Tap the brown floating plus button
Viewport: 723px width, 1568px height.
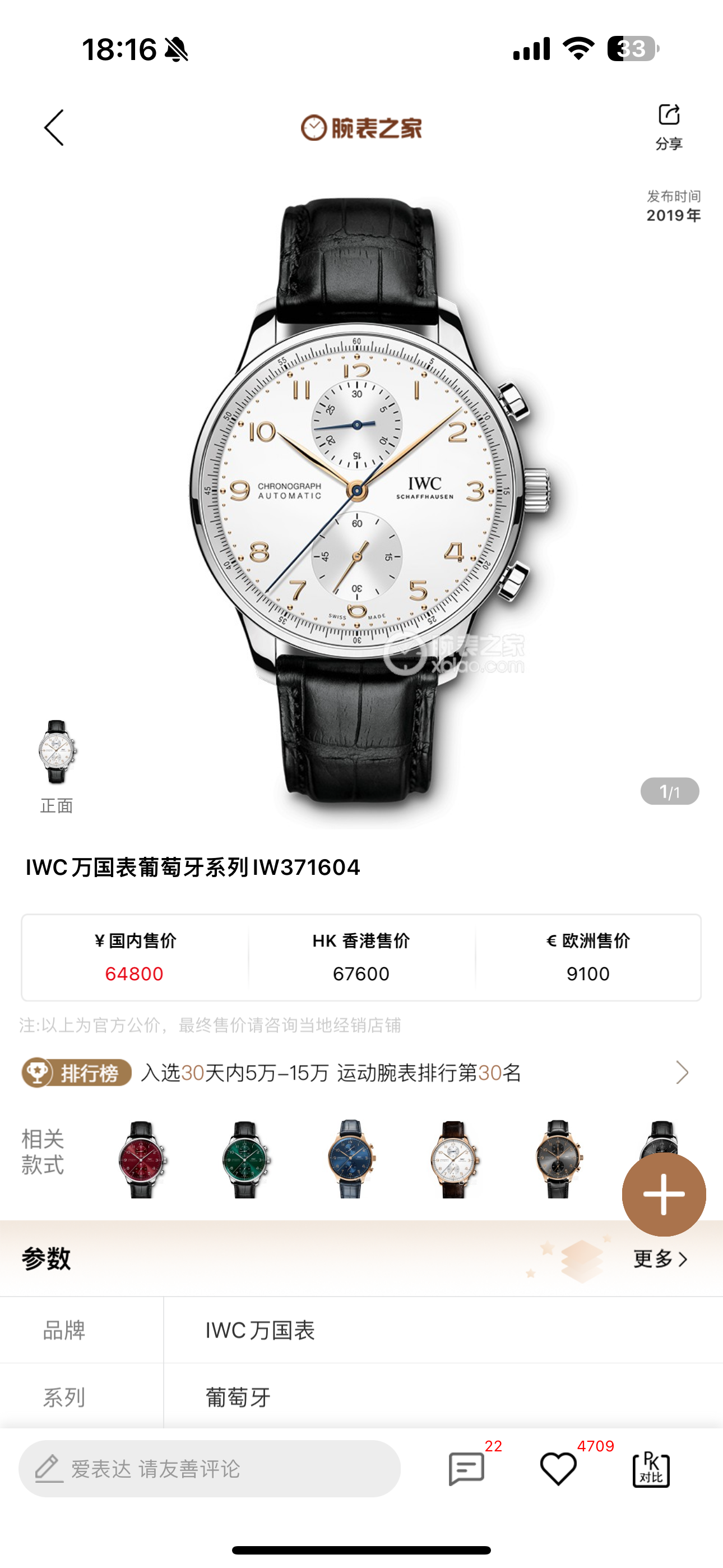(x=664, y=1195)
